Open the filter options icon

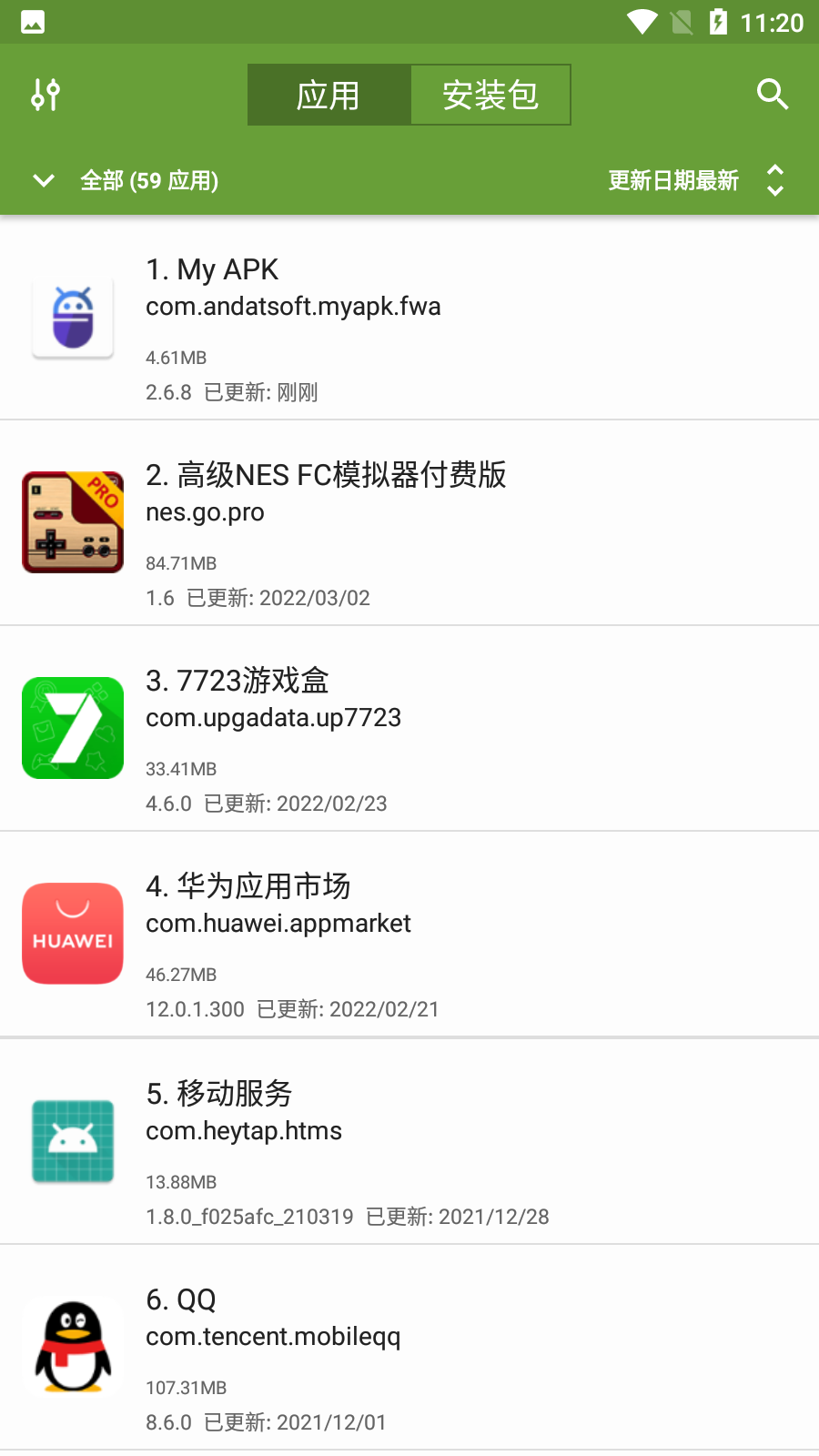pyautogui.click(x=45, y=94)
